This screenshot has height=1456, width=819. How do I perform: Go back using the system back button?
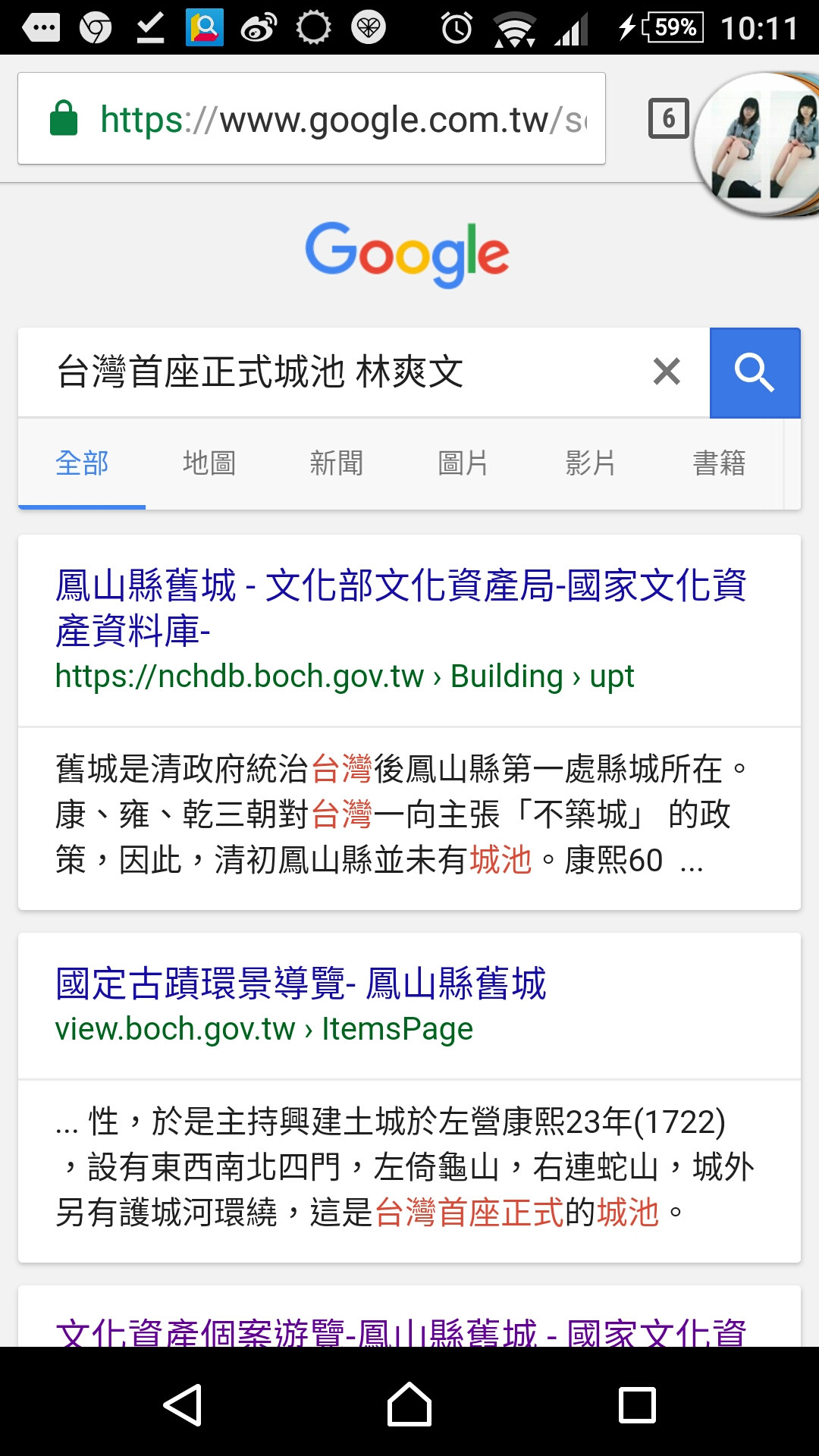click(x=183, y=1405)
